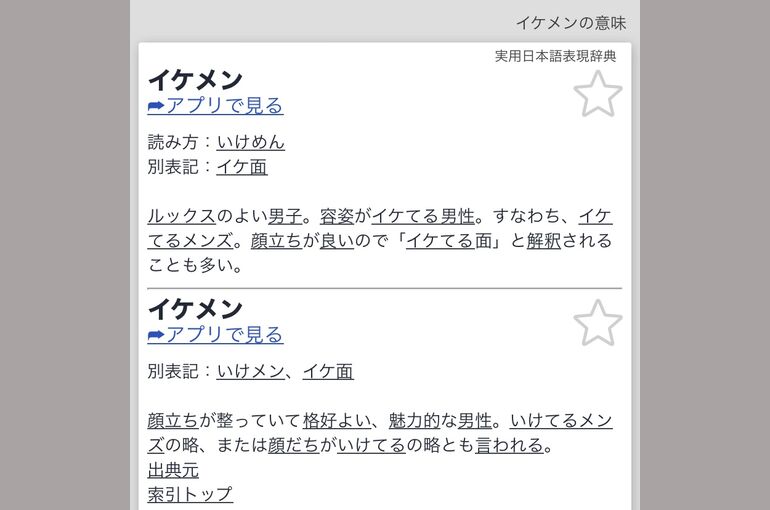The height and width of the screenshot is (510, 770).
Task: Open the 言われる link
Action: click(x=509, y=445)
